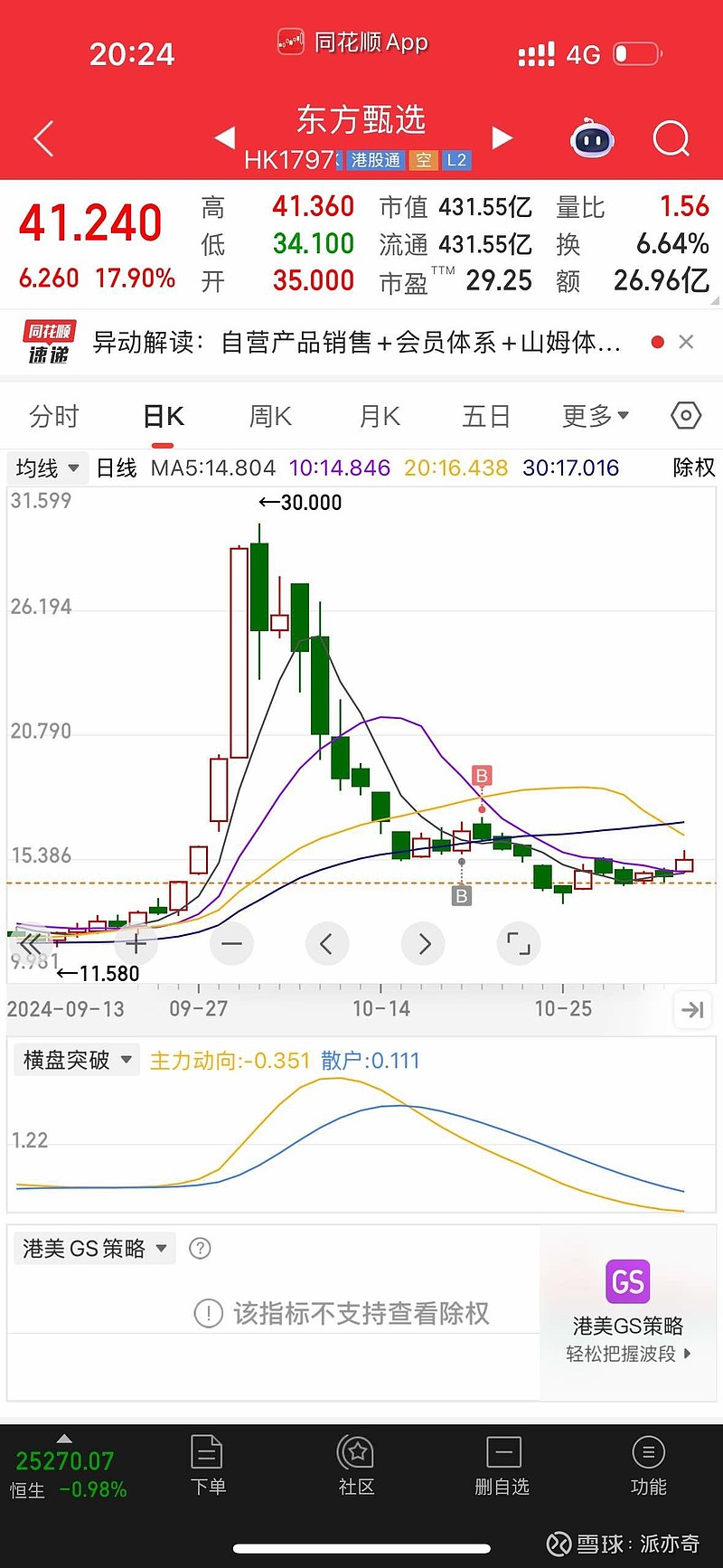This screenshot has width=723, height=1568.
Task: Open the robot assistant icon
Action: coord(592,139)
